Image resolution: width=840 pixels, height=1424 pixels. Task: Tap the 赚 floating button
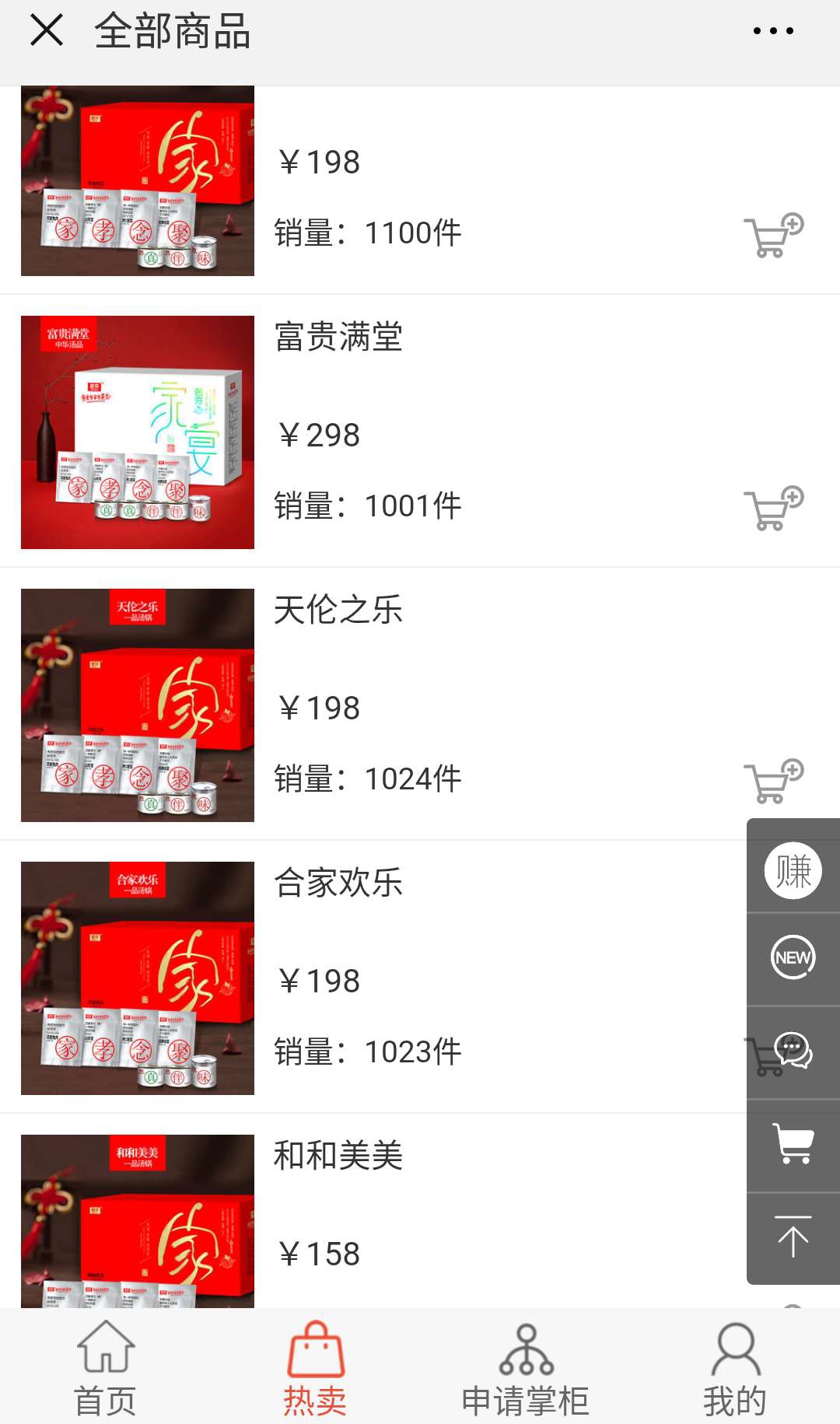point(793,870)
